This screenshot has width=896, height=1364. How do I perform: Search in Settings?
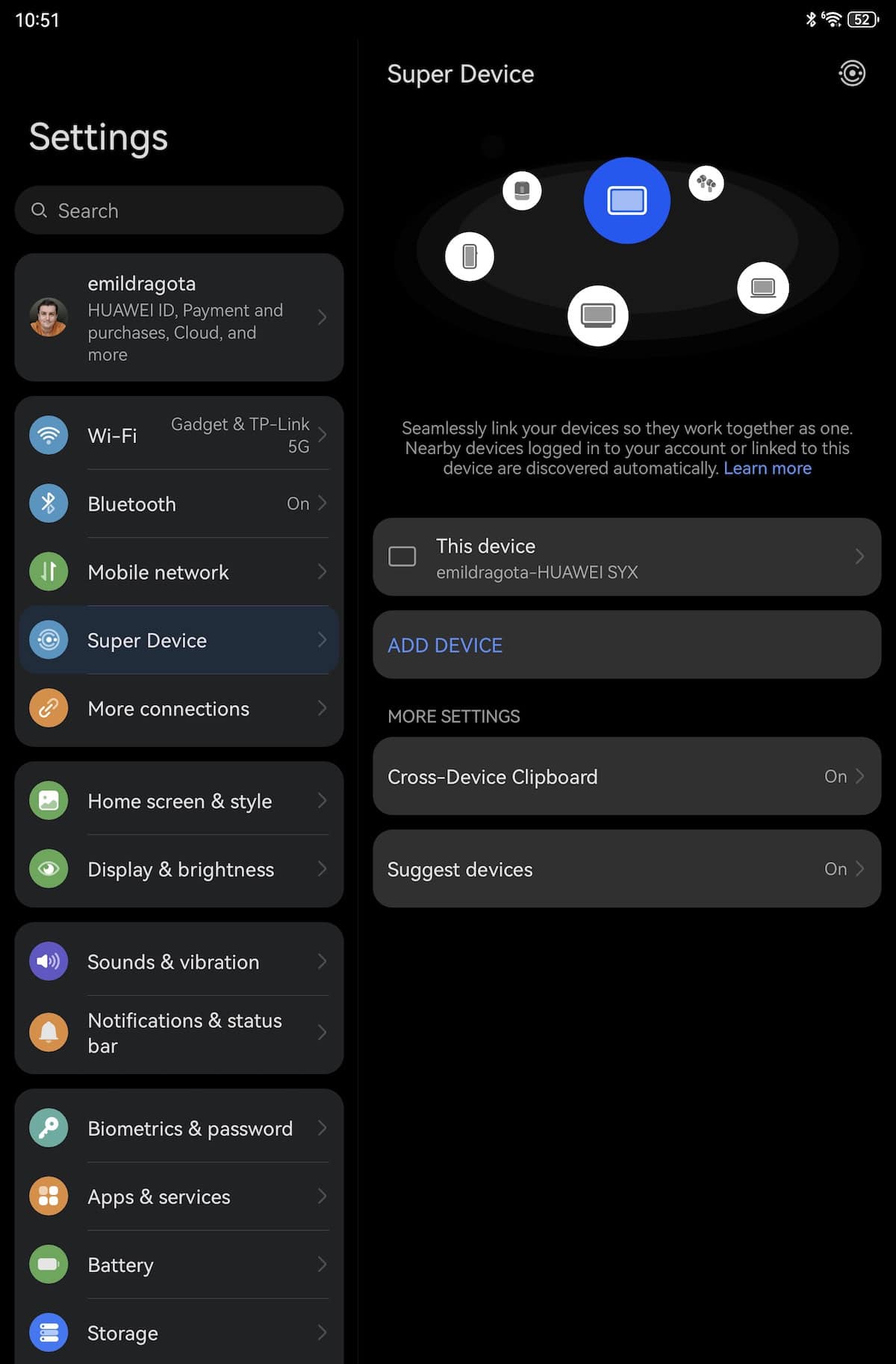pyautogui.click(x=179, y=211)
